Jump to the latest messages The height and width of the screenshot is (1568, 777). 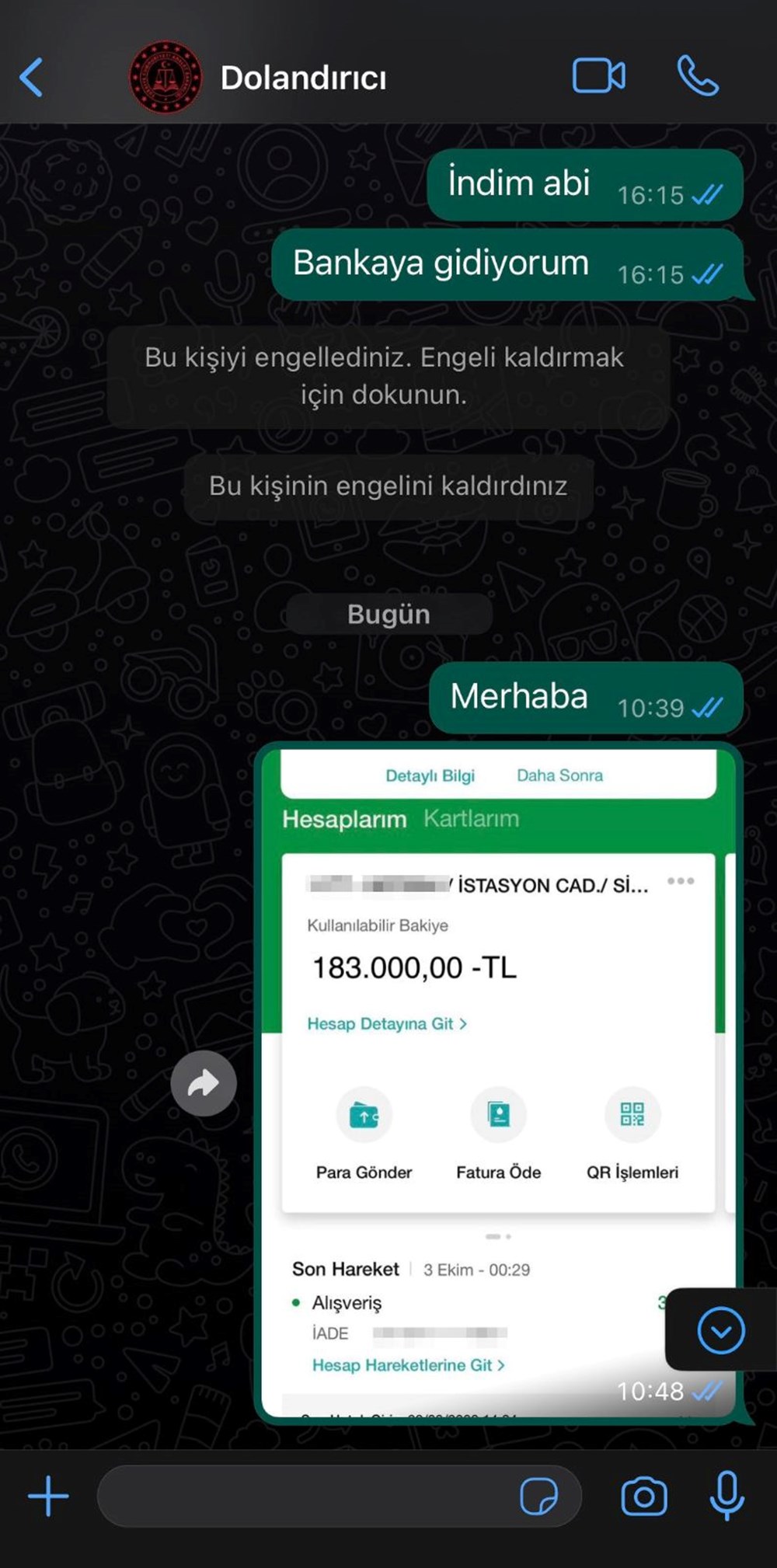pos(720,1330)
